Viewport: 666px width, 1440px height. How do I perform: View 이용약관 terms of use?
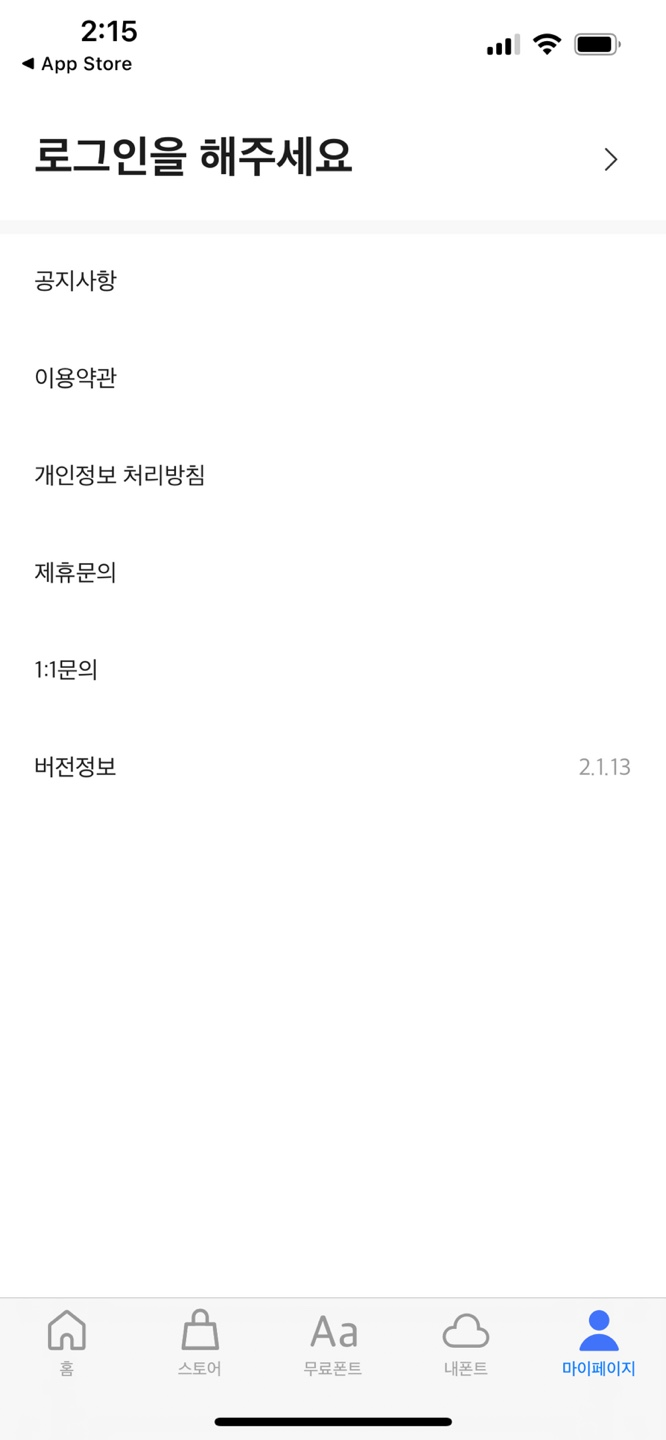click(333, 378)
